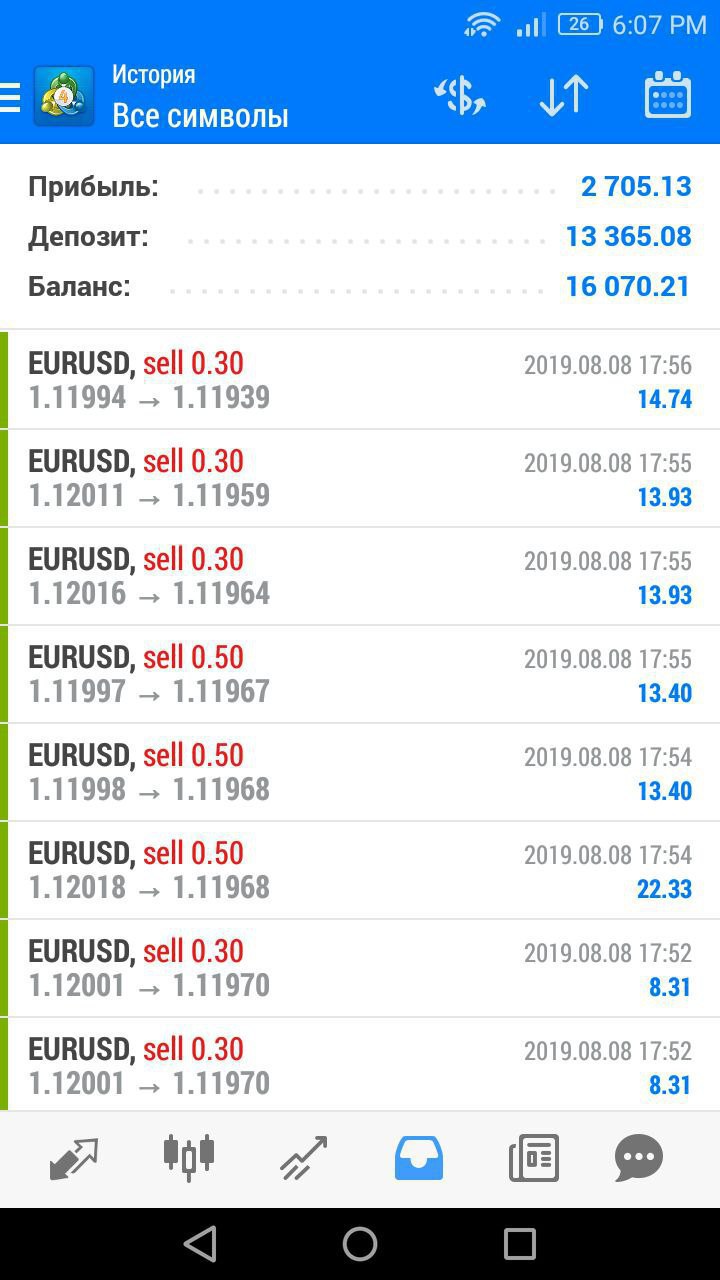
Task: Go to the home screen
Action: pyautogui.click(x=360, y=1244)
